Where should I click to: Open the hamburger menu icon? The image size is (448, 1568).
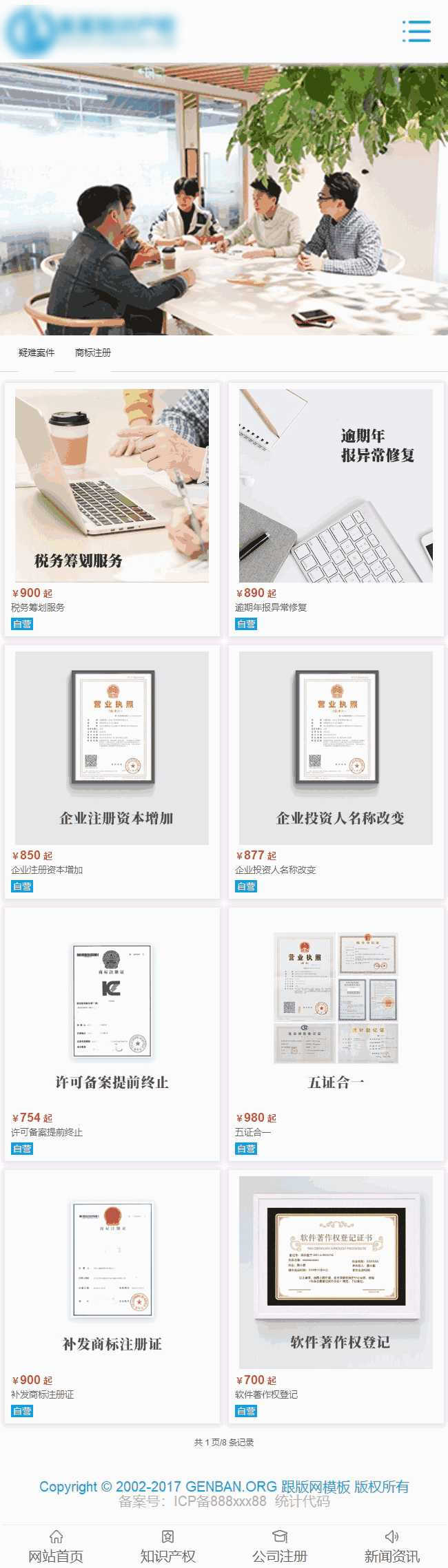coord(416,31)
